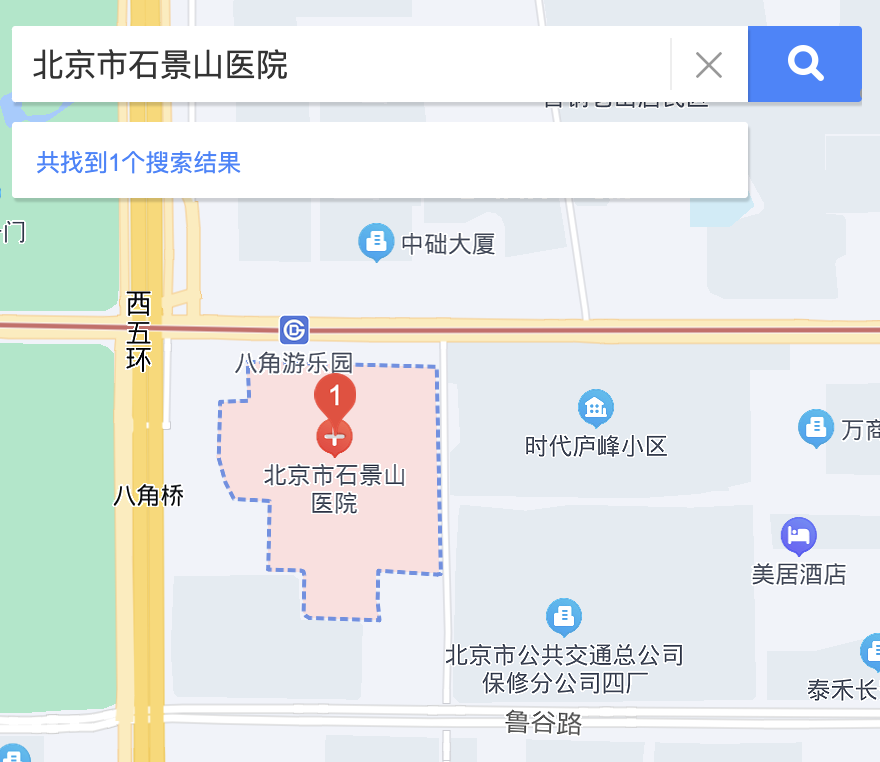Screen dimensions: 880x762
Task: Open the 时代庐峰小区 map marker
Action: pos(596,407)
